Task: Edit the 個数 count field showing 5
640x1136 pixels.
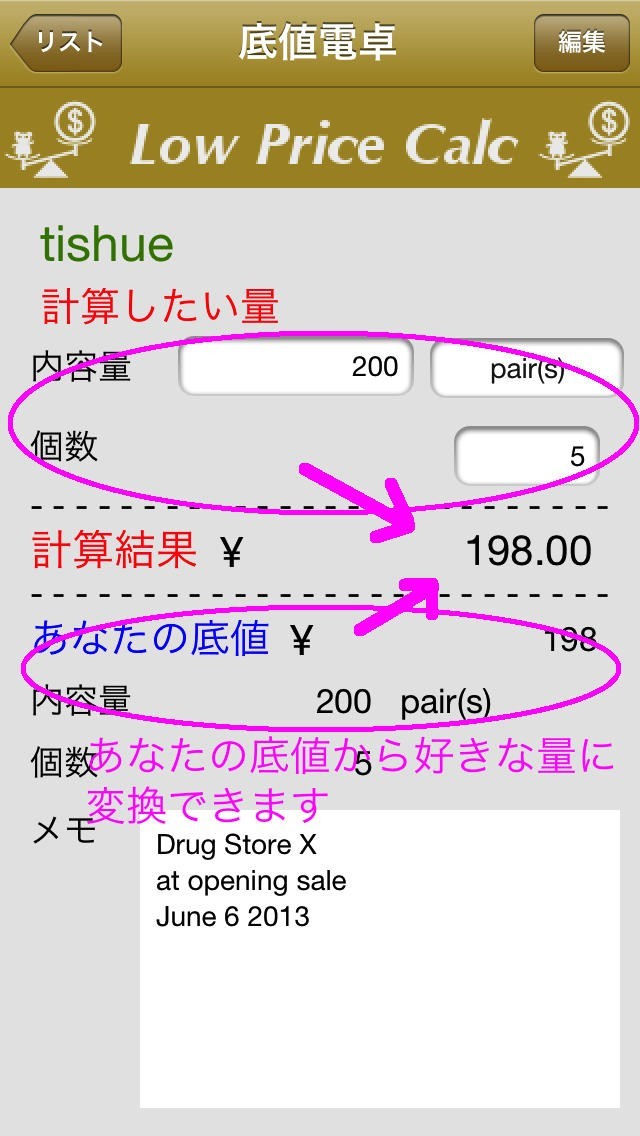Action: point(527,456)
